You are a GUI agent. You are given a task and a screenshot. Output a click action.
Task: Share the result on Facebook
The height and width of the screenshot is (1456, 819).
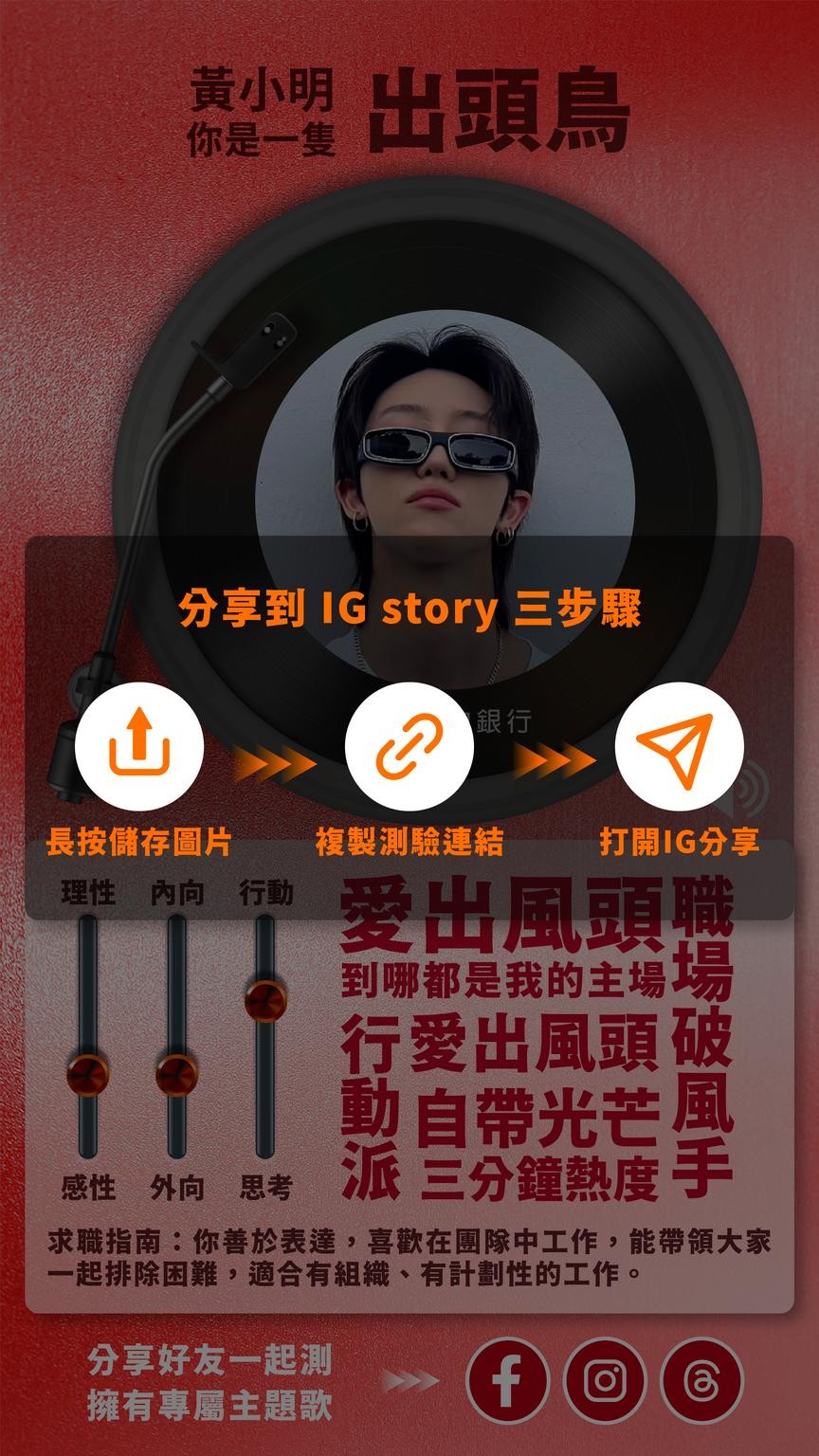[507, 1380]
